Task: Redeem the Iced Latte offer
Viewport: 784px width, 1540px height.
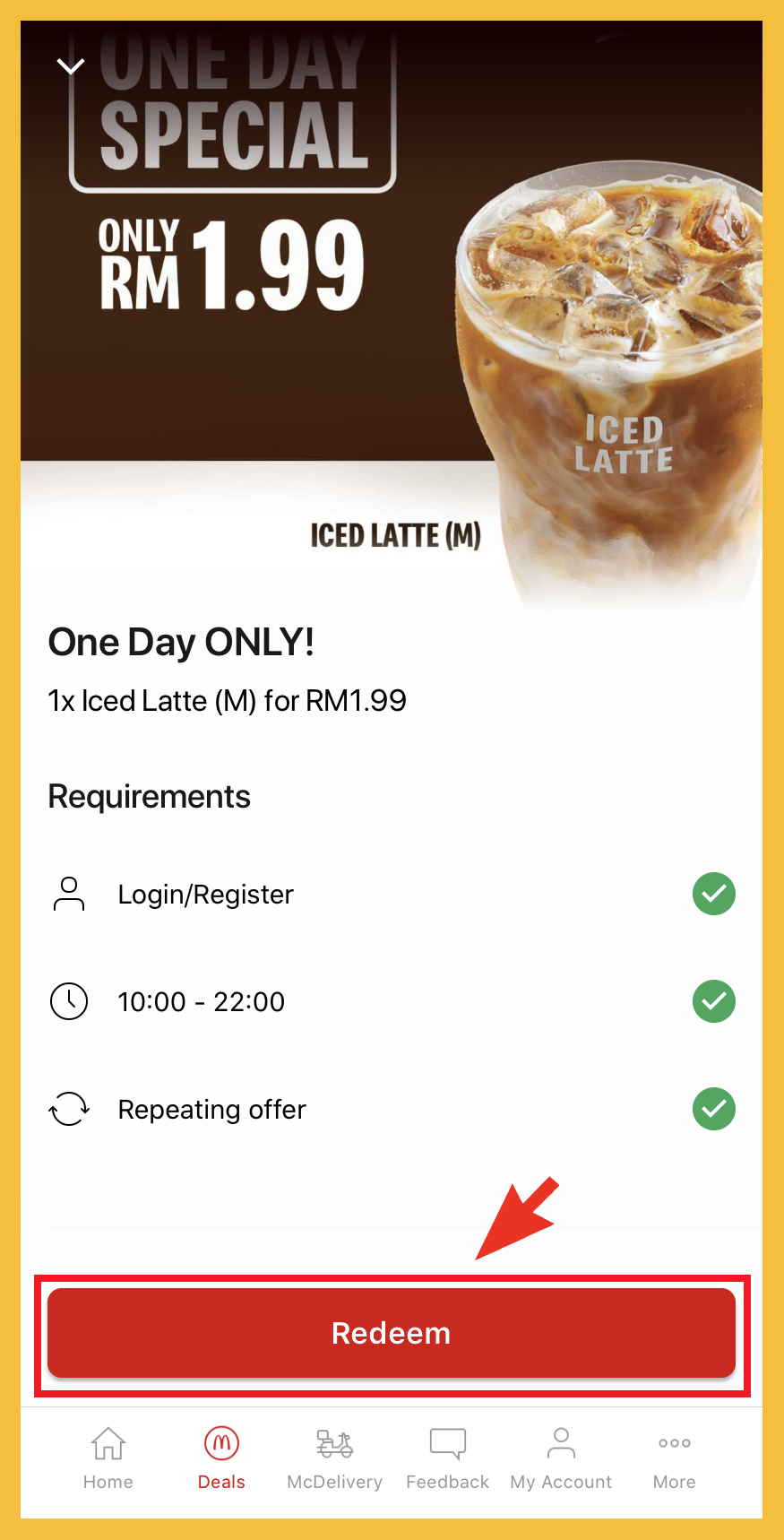Action: pos(392,1333)
